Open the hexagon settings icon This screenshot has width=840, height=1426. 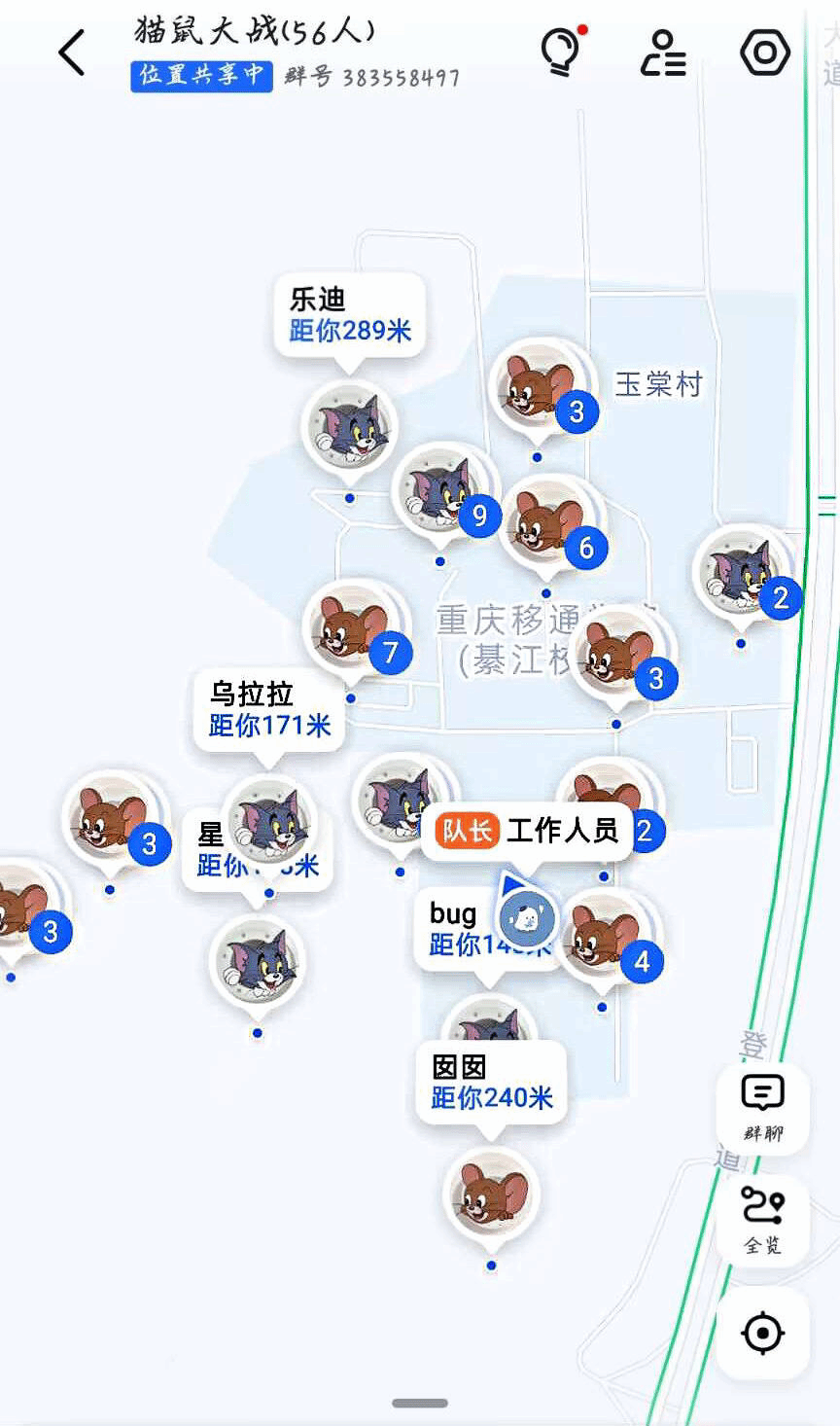(x=765, y=53)
